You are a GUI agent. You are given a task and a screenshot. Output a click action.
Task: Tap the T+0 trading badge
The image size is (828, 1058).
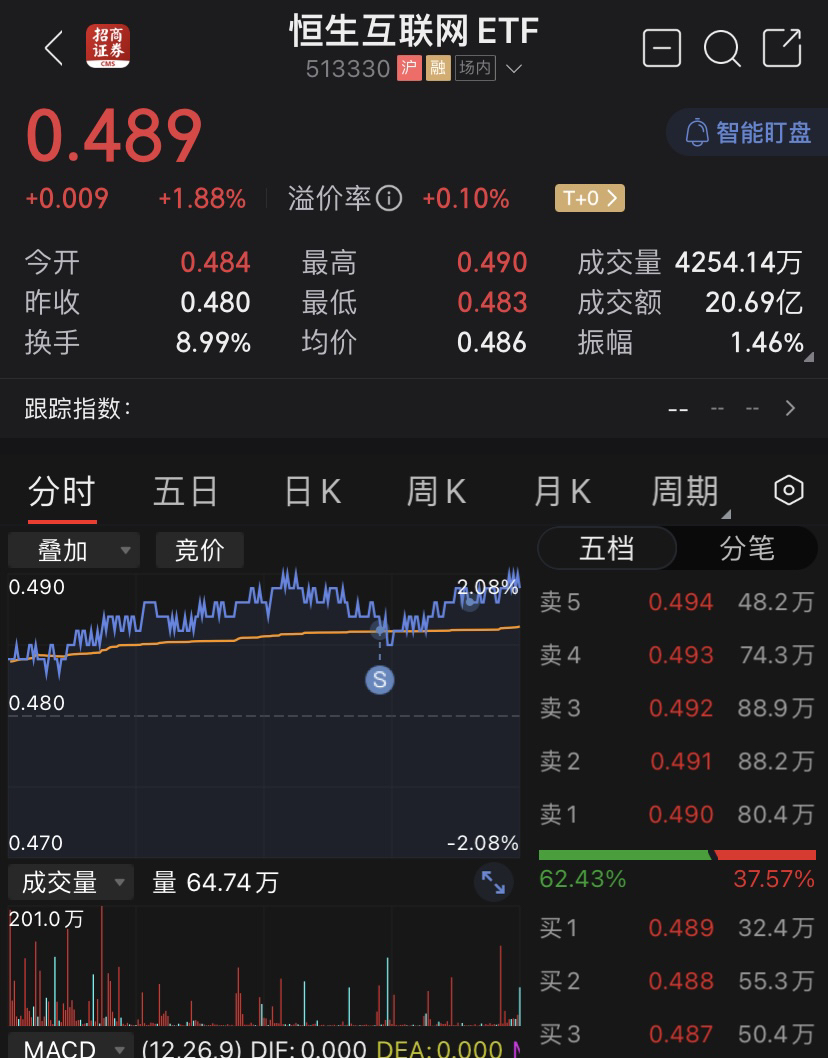pyautogui.click(x=589, y=198)
